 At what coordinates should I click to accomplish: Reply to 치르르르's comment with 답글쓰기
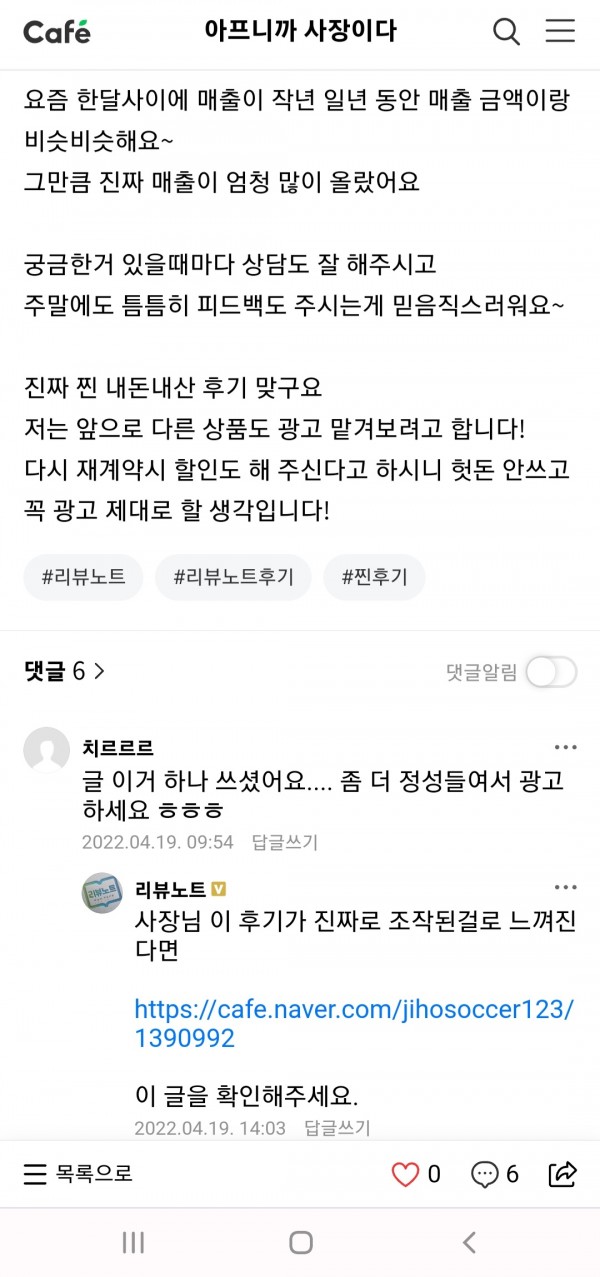(x=285, y=842)
